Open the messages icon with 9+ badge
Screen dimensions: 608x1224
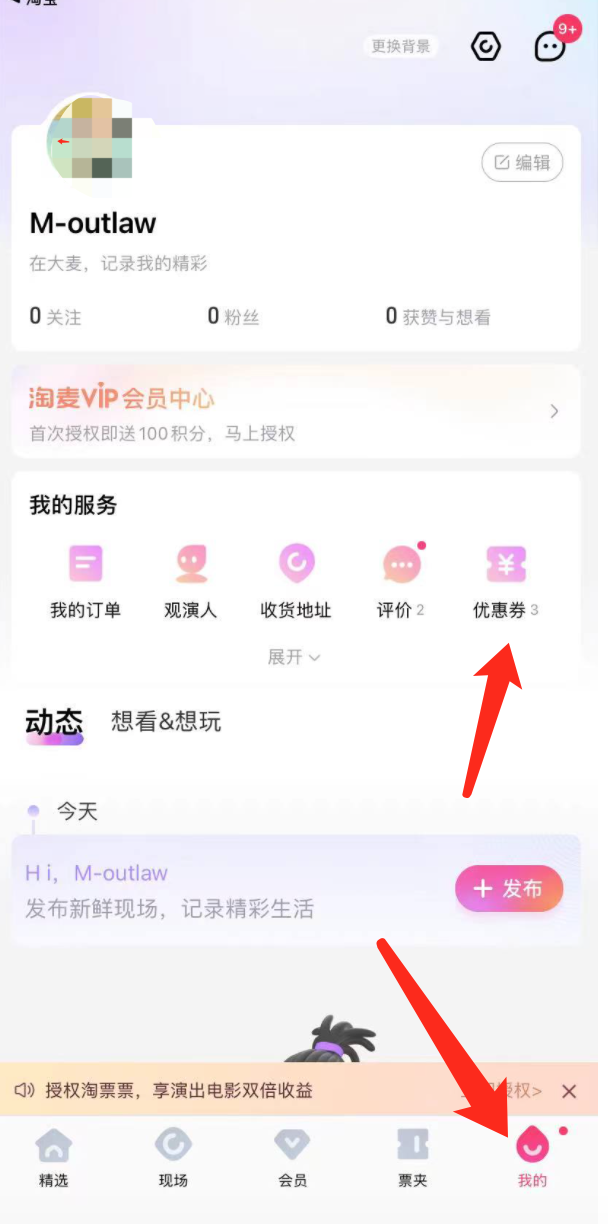point(551,46)
